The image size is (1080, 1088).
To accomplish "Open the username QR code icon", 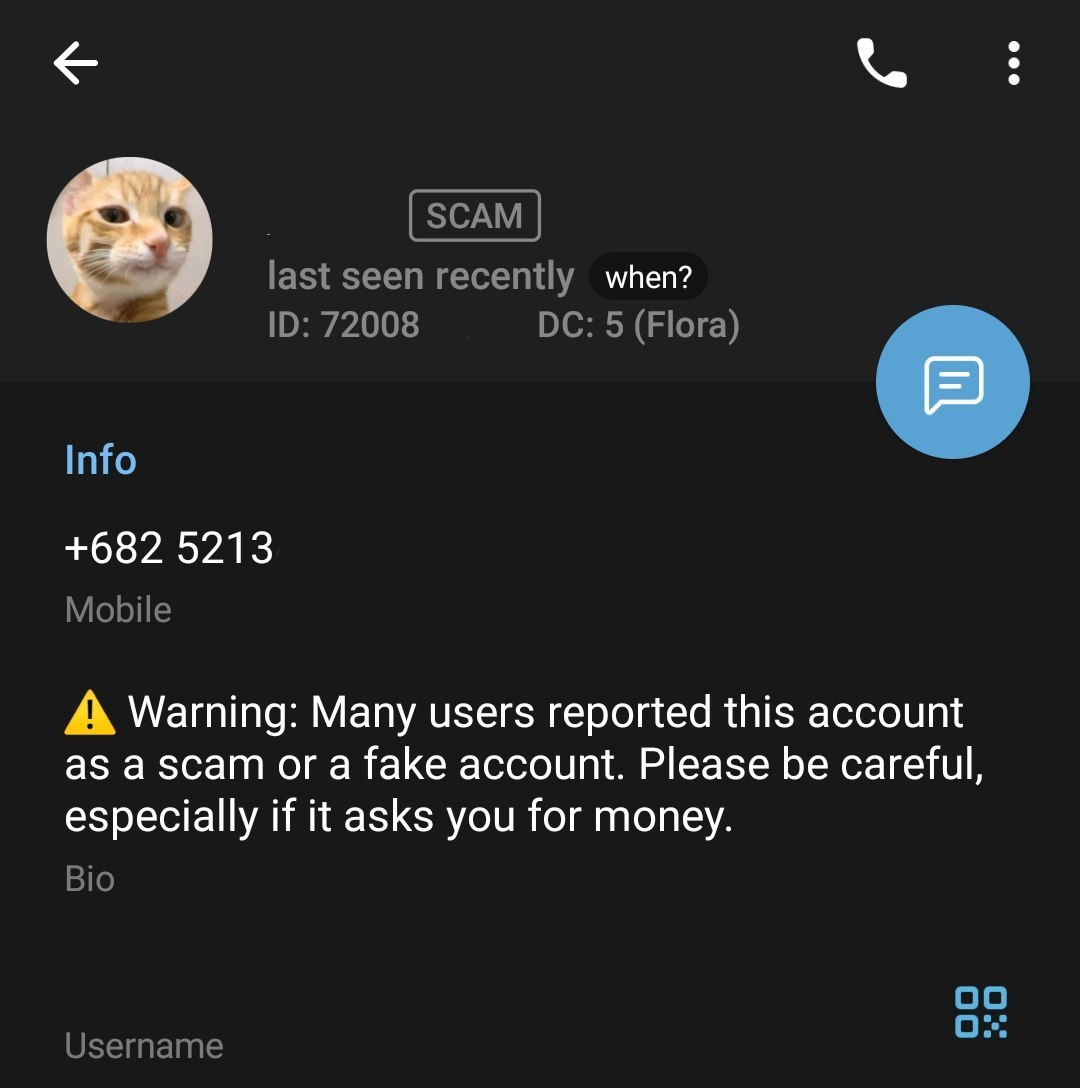I will click(x=981, y=1012).
